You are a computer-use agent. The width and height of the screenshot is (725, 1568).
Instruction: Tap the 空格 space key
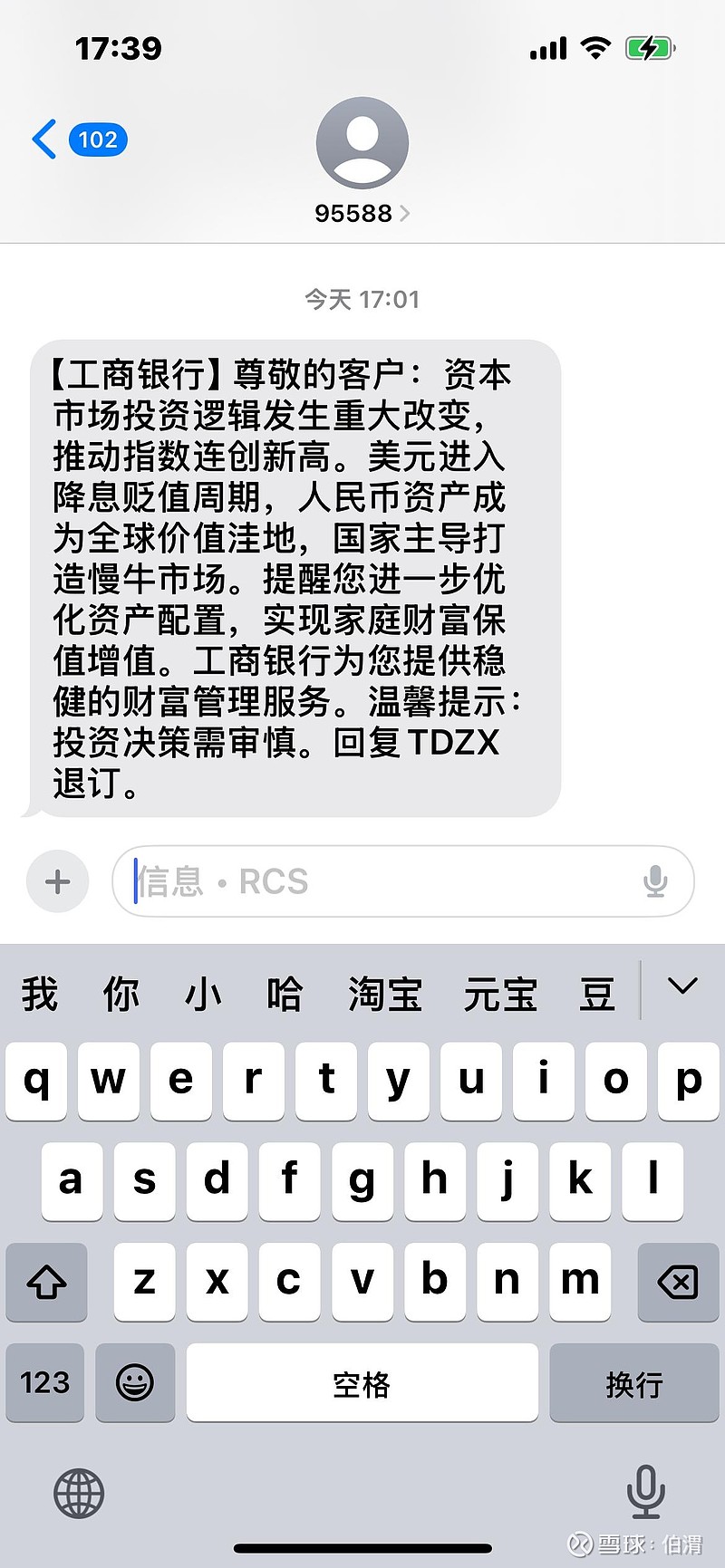coord(362,1382)
